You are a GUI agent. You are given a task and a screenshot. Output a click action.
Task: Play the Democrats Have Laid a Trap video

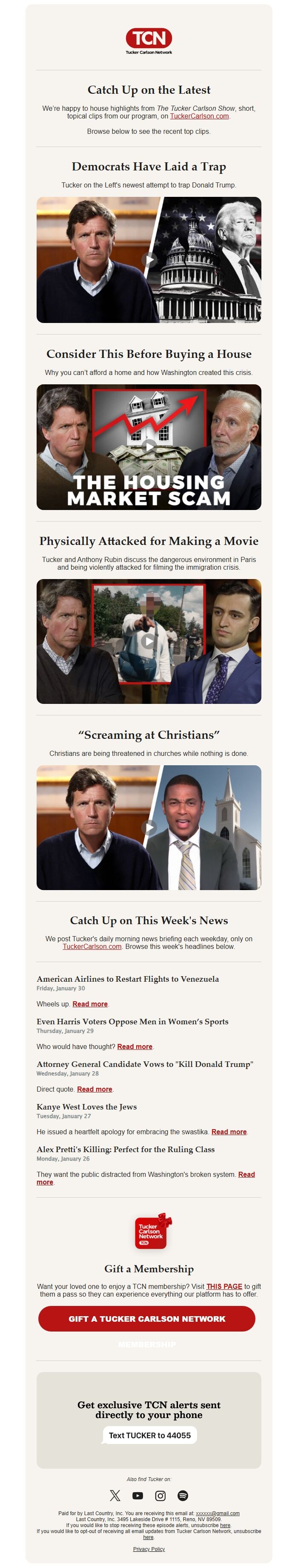[x=149, y=260]
